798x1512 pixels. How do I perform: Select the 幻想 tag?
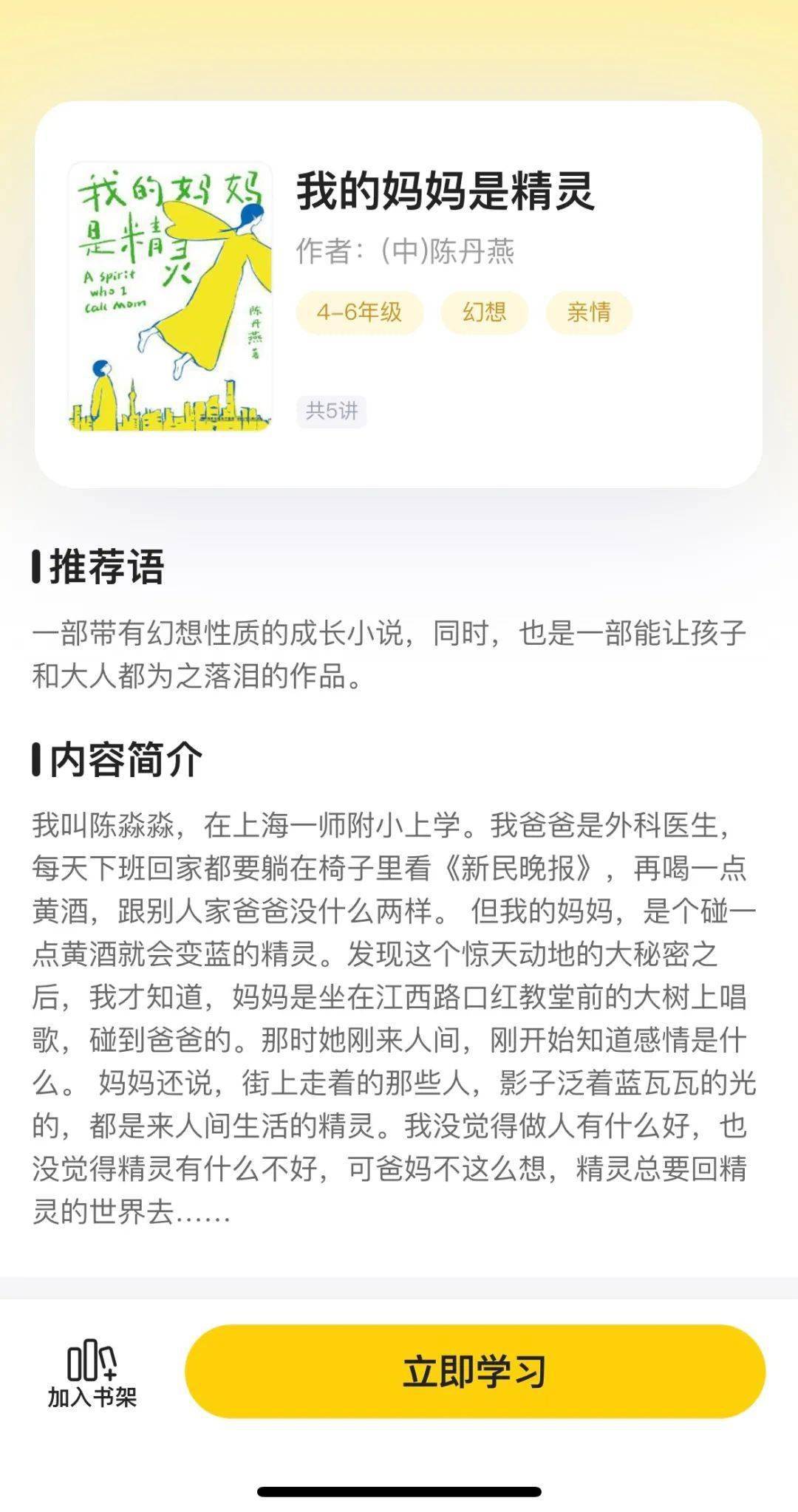[485, 312]
